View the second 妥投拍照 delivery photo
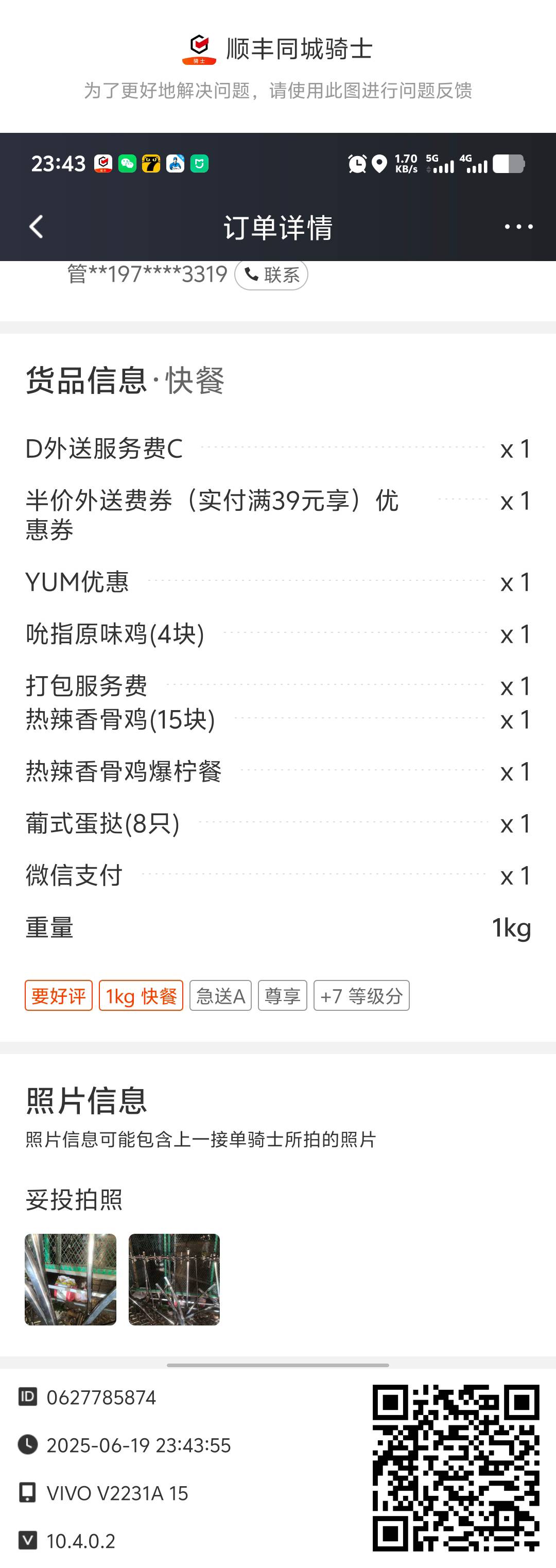The width and height of the screenshot is (556, 1568). 174,1279
